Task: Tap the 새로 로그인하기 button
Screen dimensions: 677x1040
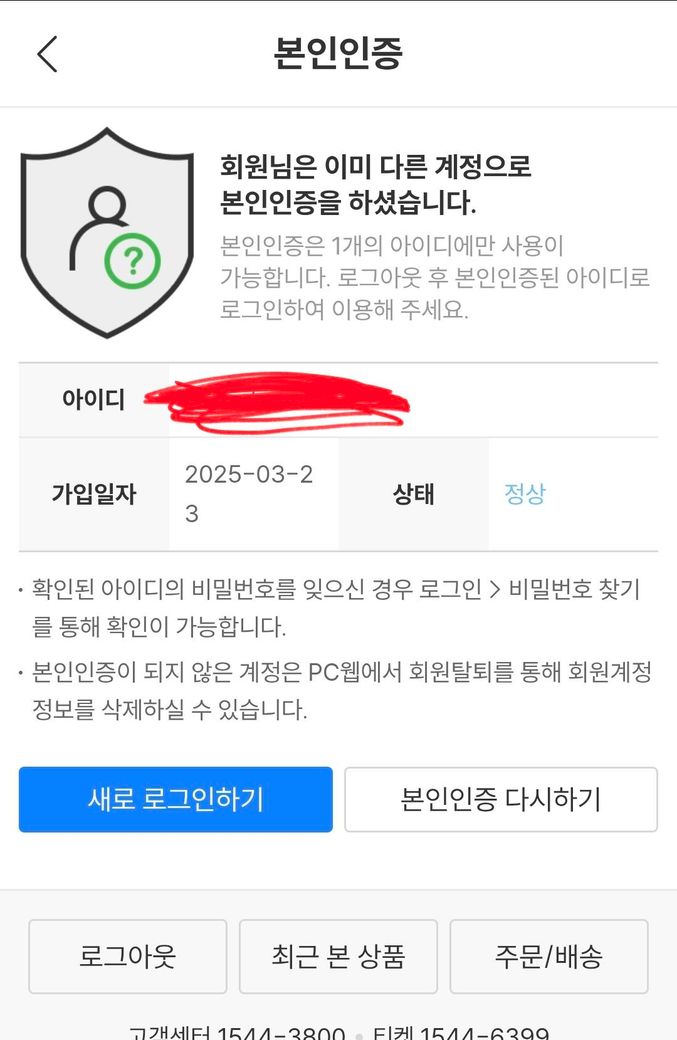Action: [x=175, y=799]
